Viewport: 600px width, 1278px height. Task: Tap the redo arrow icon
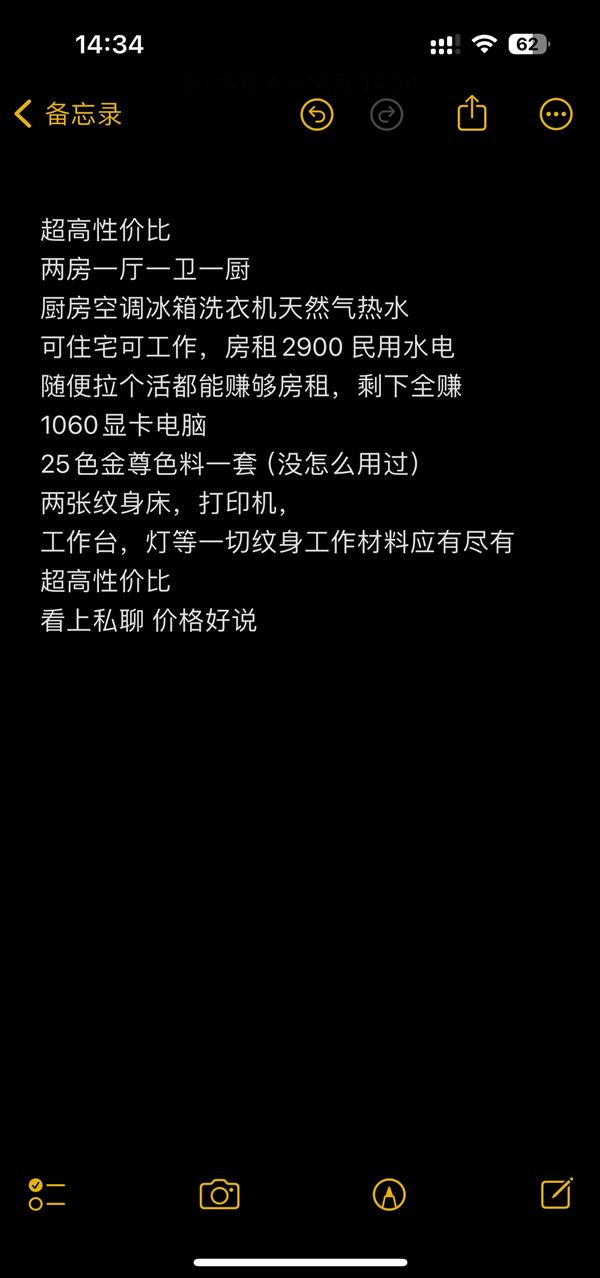click(x=386, y=115)
